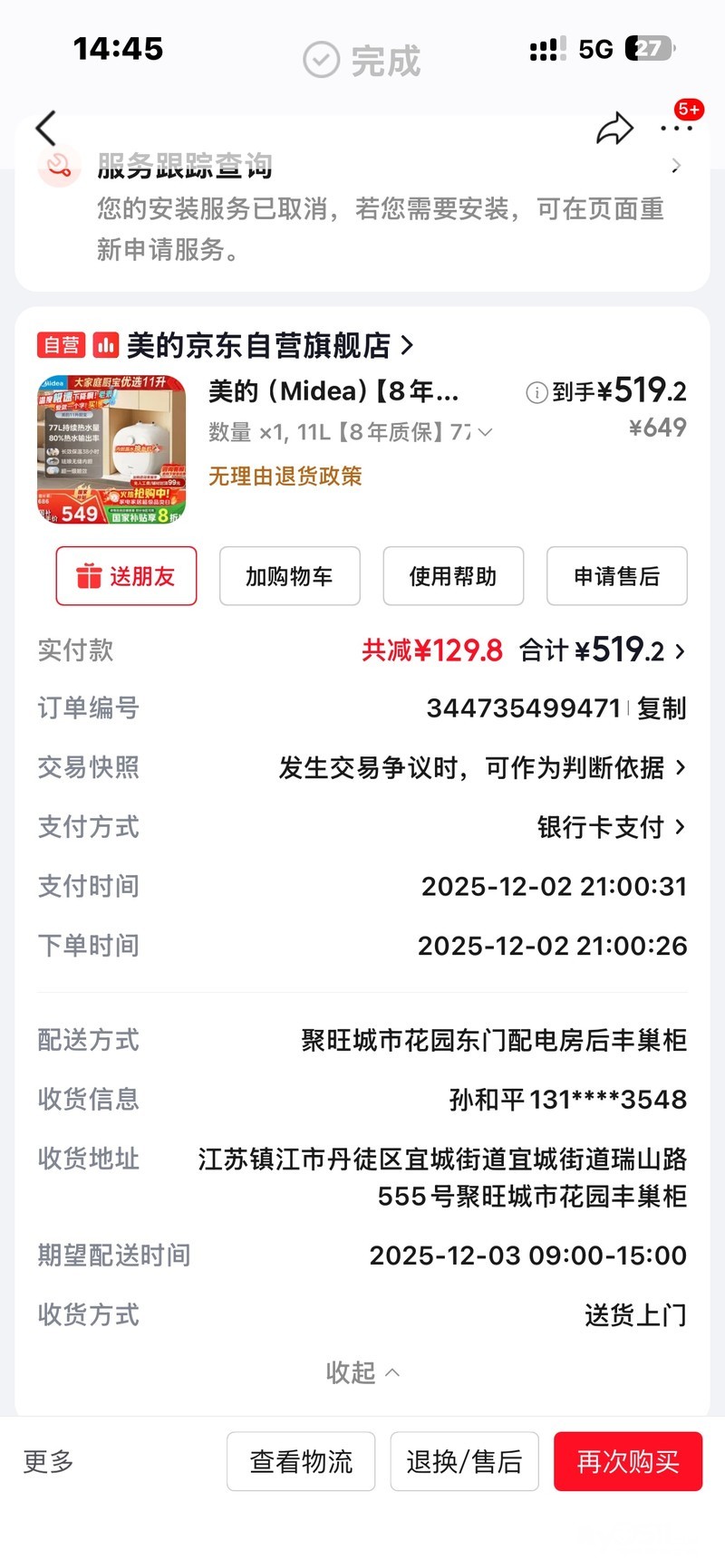
Task: Copy the order number with 复制
Action: coord(661,708)
